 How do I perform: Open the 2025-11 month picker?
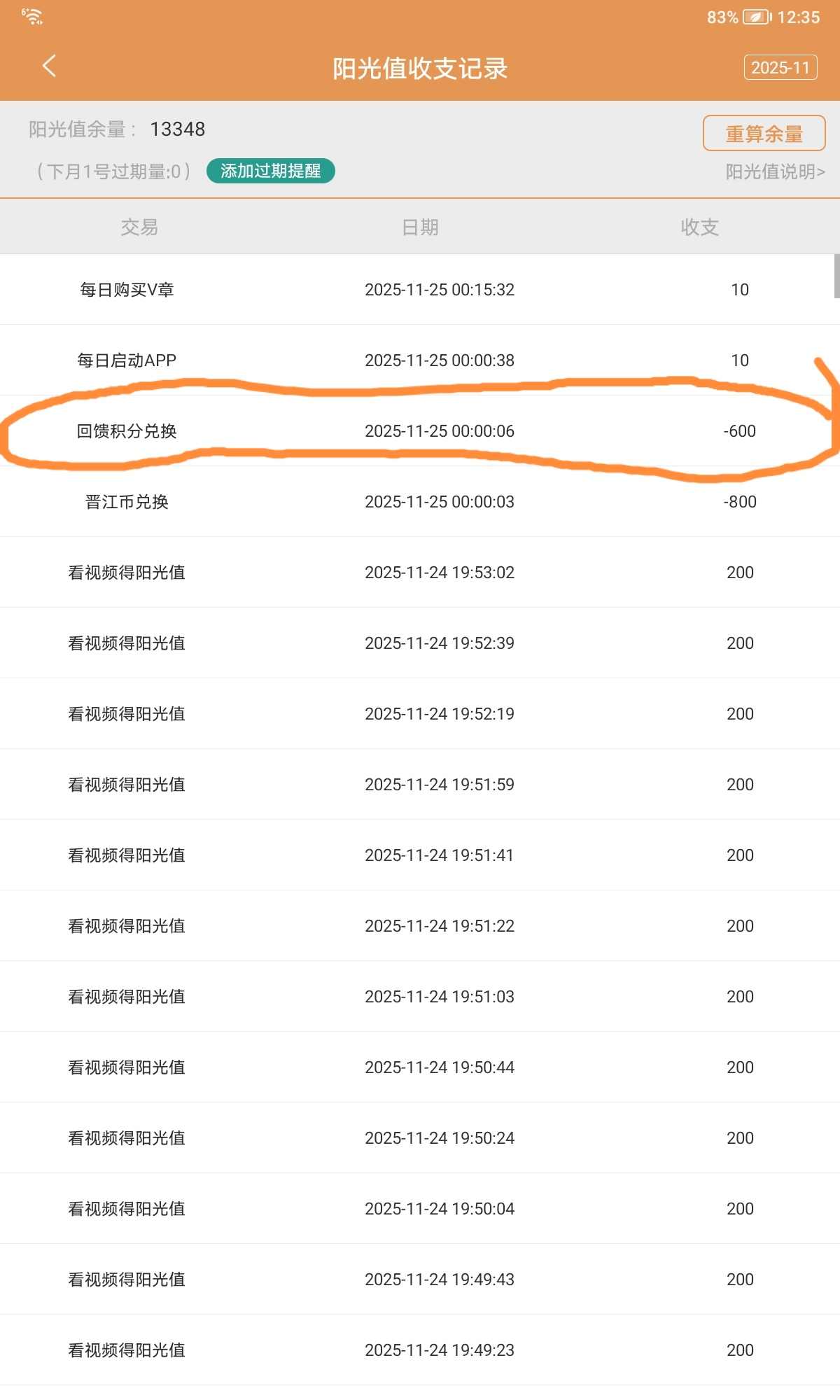780,68
